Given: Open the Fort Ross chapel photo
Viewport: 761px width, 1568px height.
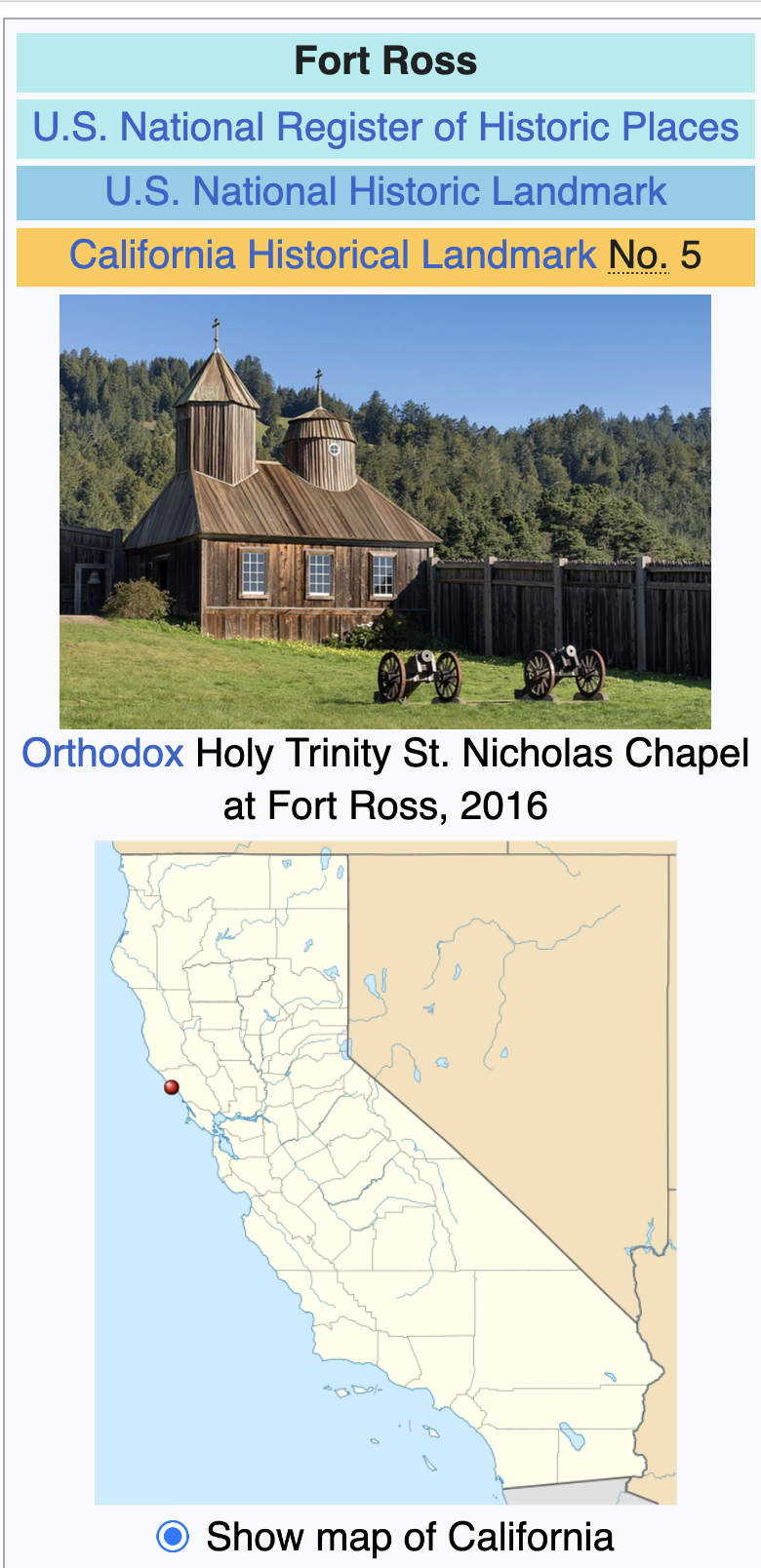Looking at the screenshot, I should click(x=385, y=512).
